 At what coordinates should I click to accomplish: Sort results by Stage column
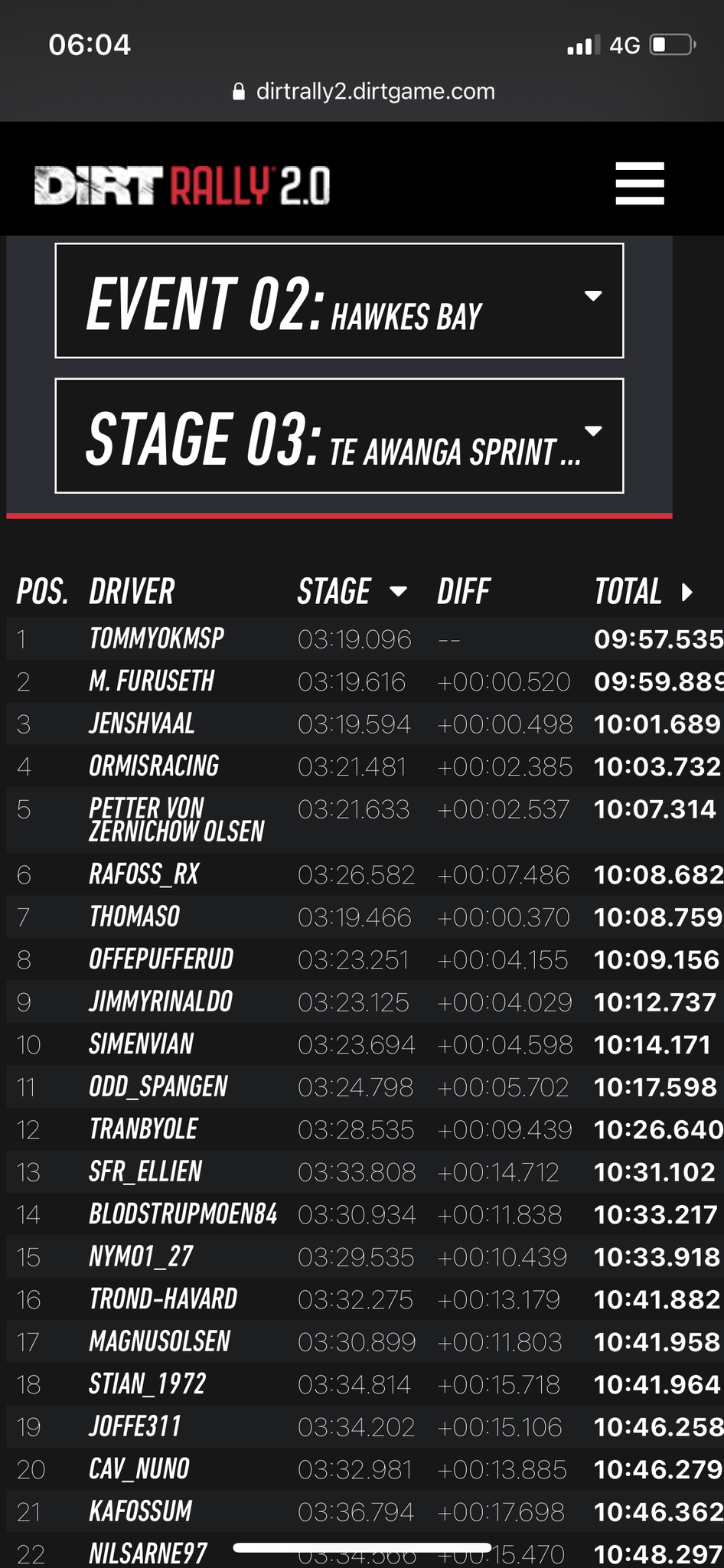point(351,592)
